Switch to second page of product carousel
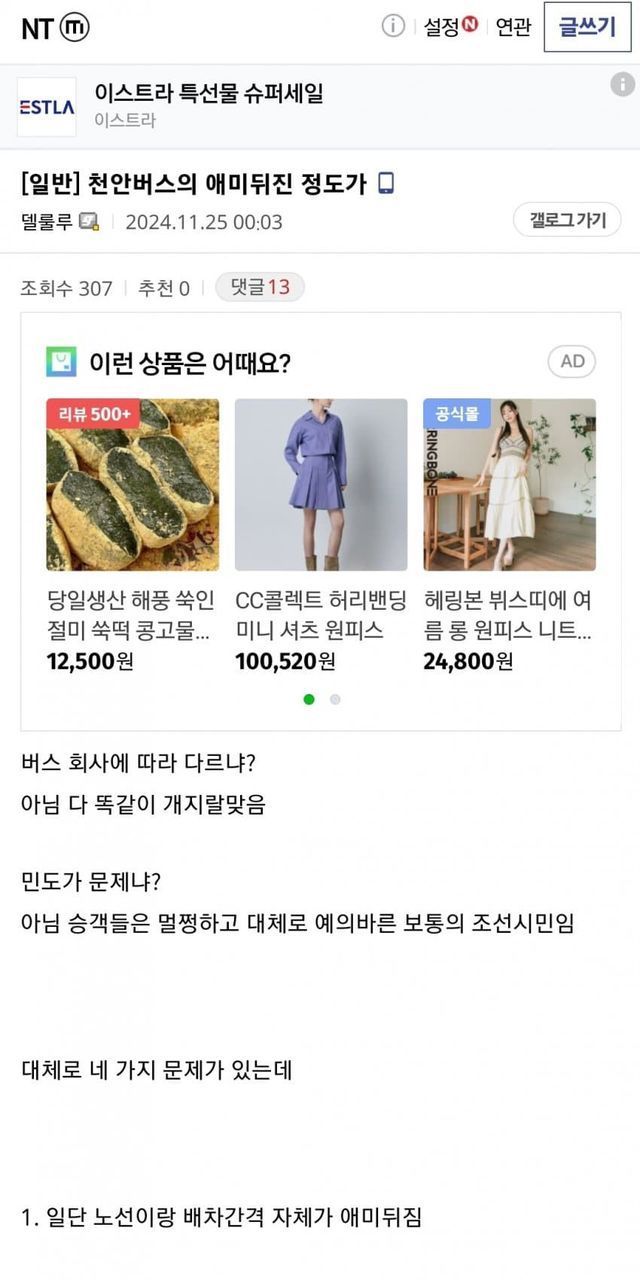Viewport: 640px width, 1280px height. [x=335, y=699]
